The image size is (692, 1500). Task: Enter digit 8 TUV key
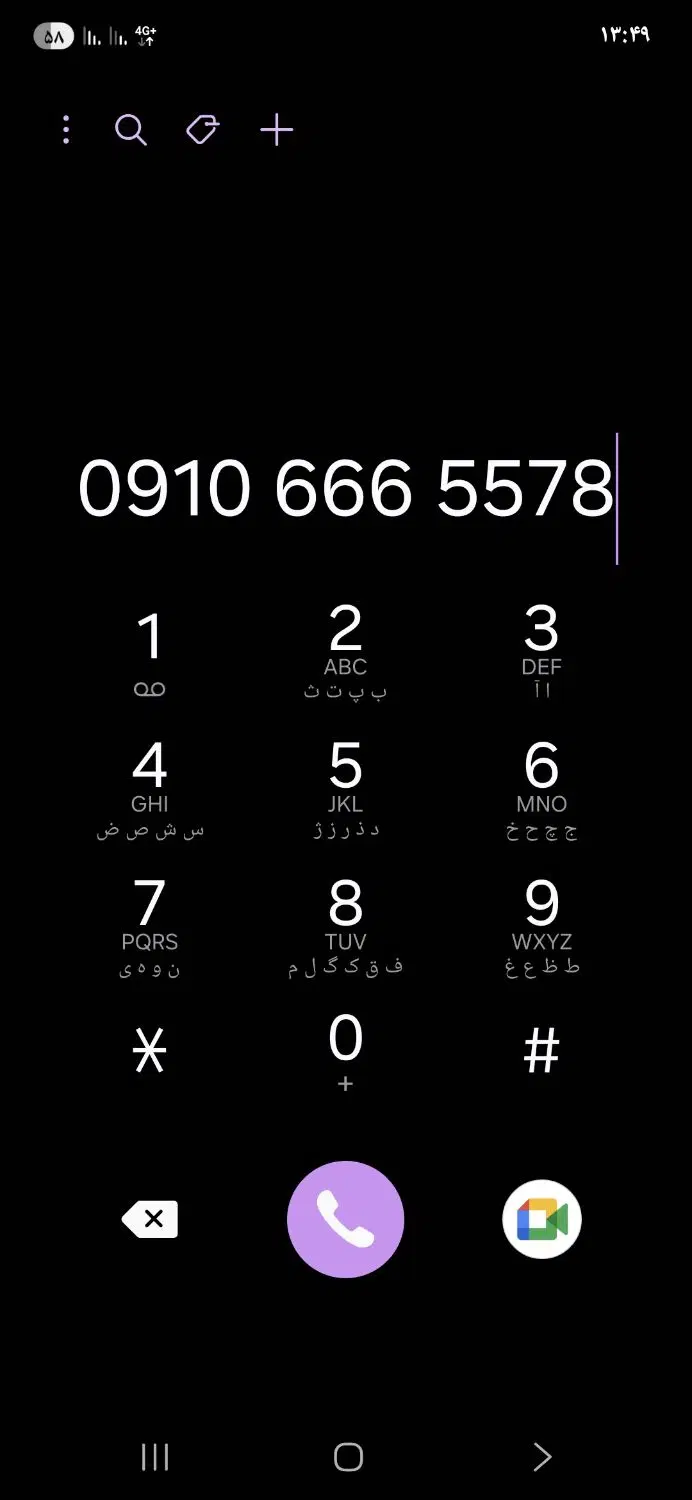point(346,928)
